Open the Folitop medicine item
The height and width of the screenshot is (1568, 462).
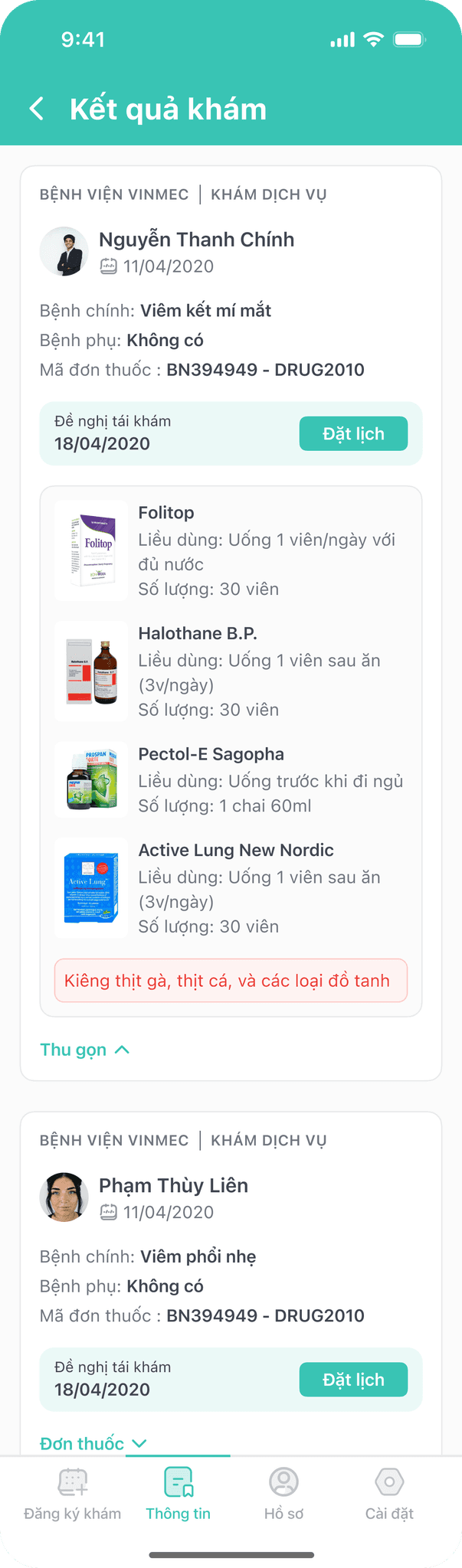pyautogui.click(x=230, y=550)
